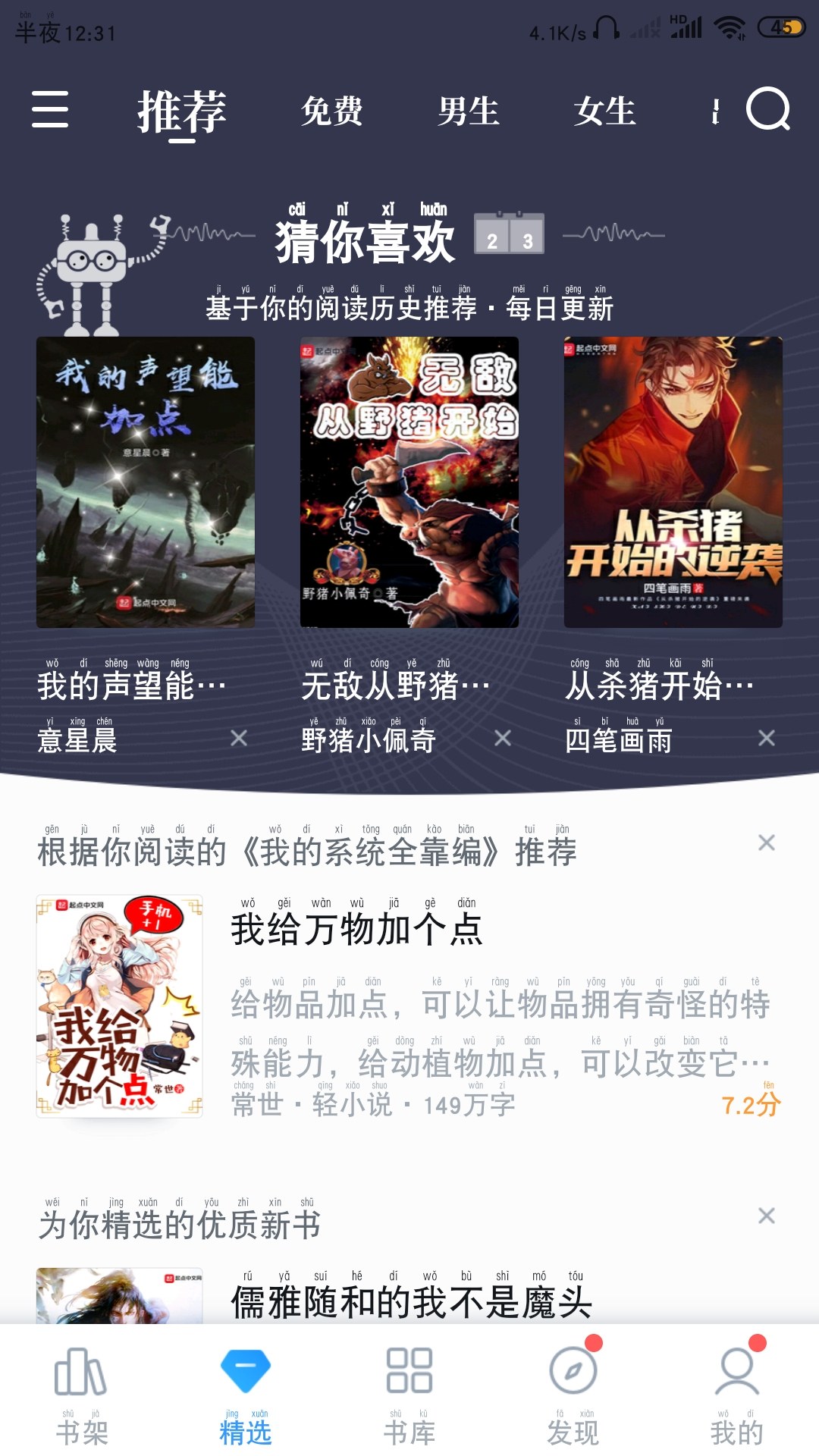This screenshot has width=819, height=1456.
Task: Close the 为你精选的优质新书 section
Action: (767, 1216)
